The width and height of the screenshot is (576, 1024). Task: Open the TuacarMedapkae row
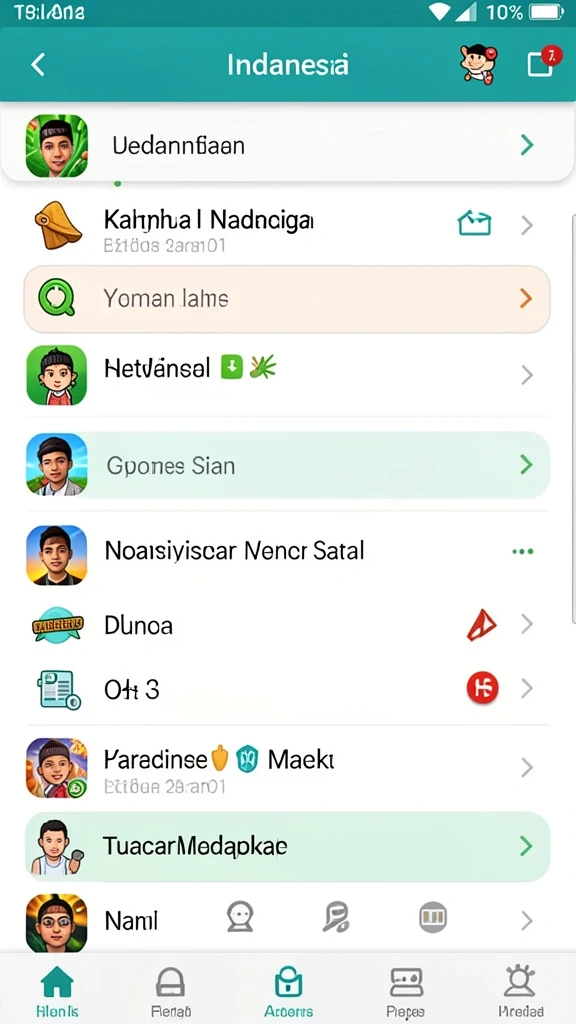(x=287, y=846)
